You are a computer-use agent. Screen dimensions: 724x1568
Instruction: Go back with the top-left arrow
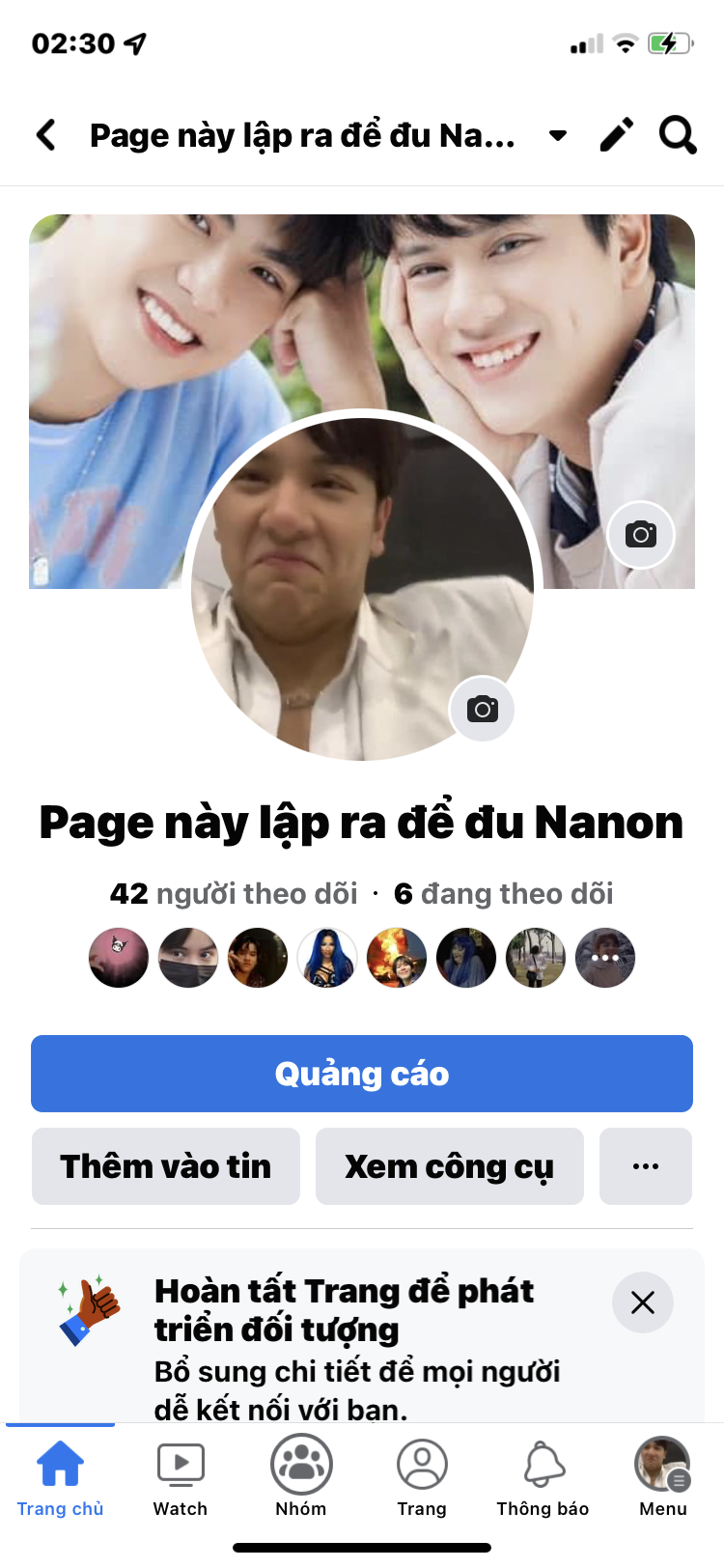coord(45,135)
